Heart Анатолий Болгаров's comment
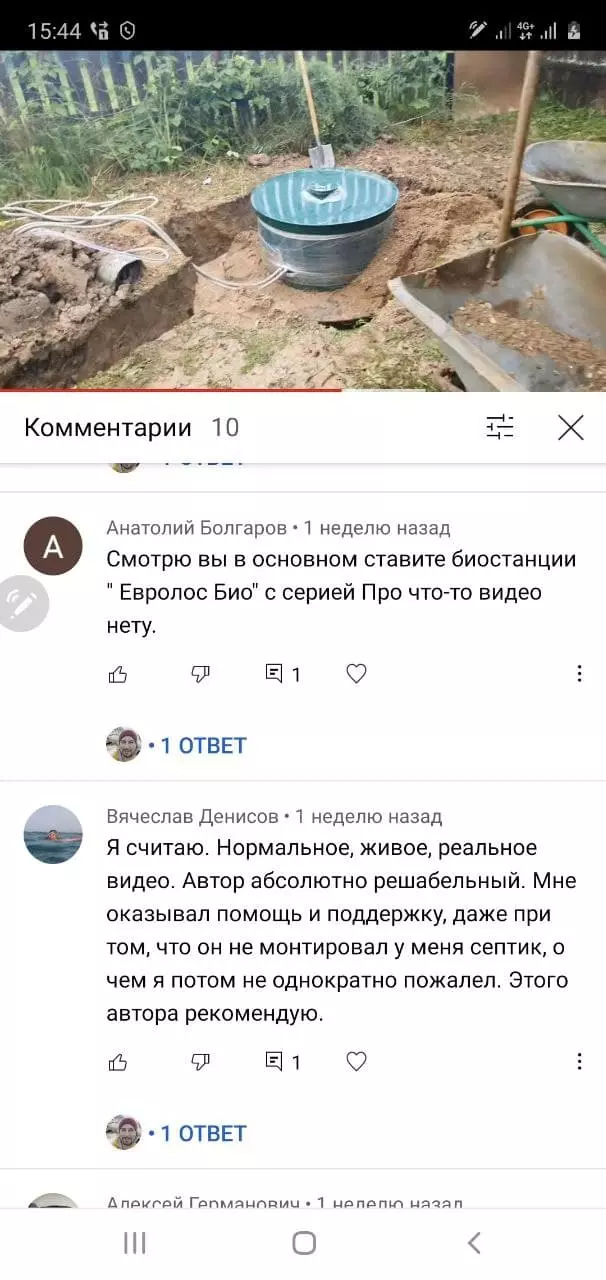This screenshot has width=606, height=1280. tap(356, 674)
